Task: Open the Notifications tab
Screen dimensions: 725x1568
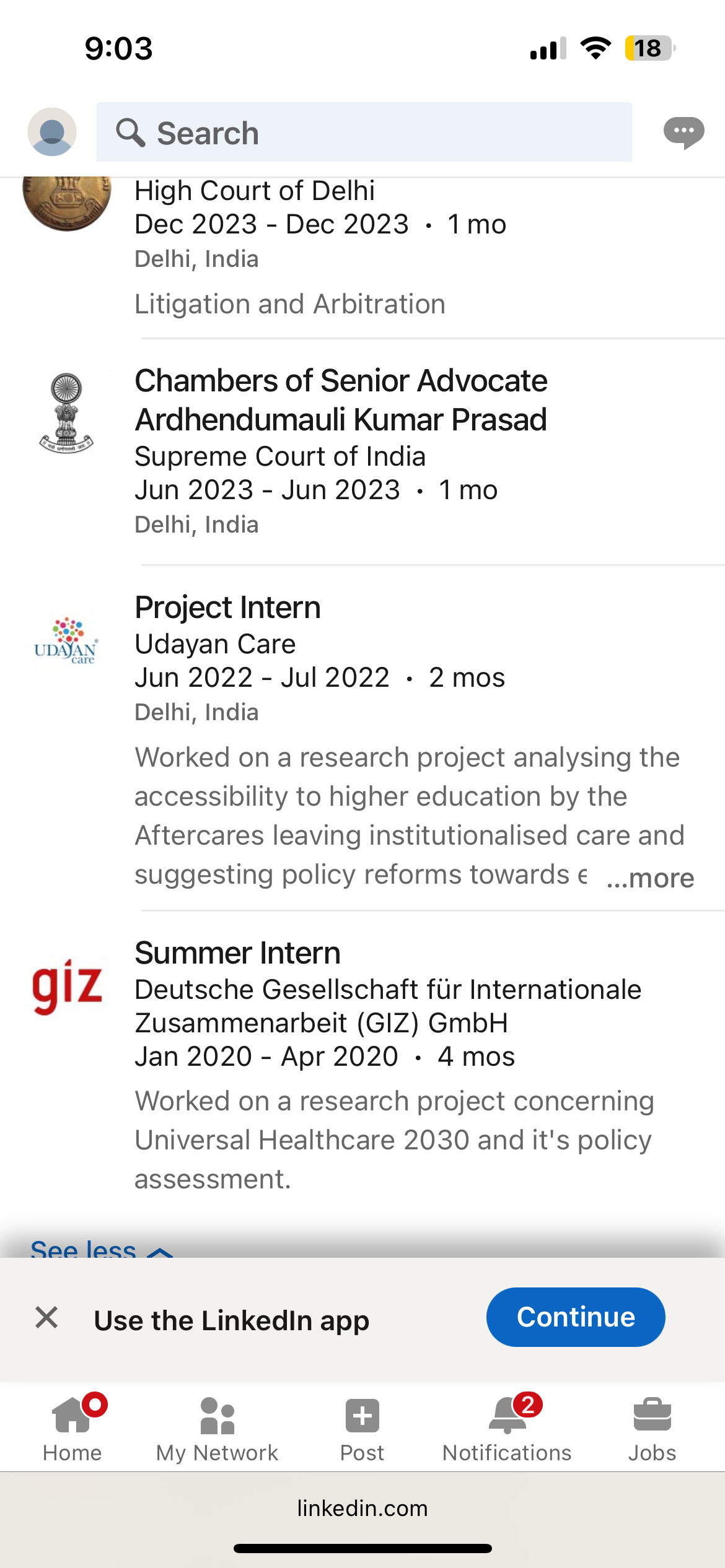Action: (507, 1429)
